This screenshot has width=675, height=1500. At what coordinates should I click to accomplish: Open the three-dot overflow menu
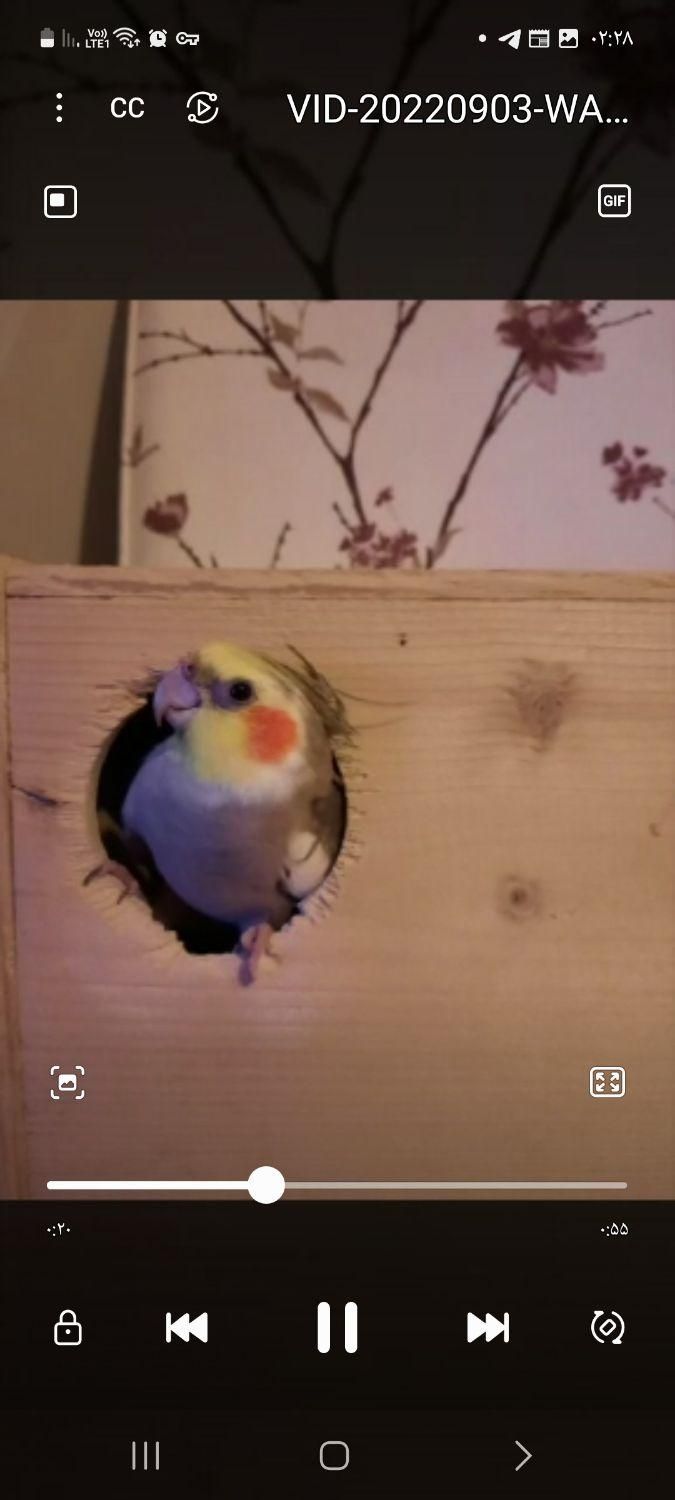(x=59, y=108)
